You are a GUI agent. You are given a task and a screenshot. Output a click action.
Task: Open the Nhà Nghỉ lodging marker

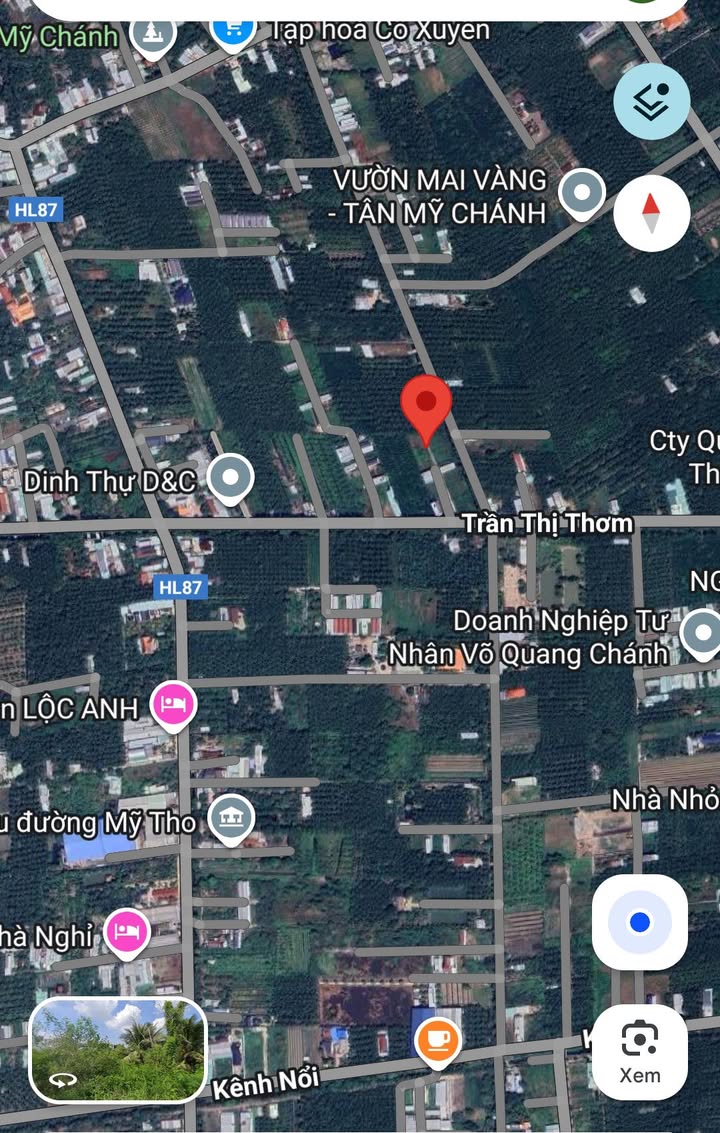(127, 932)
